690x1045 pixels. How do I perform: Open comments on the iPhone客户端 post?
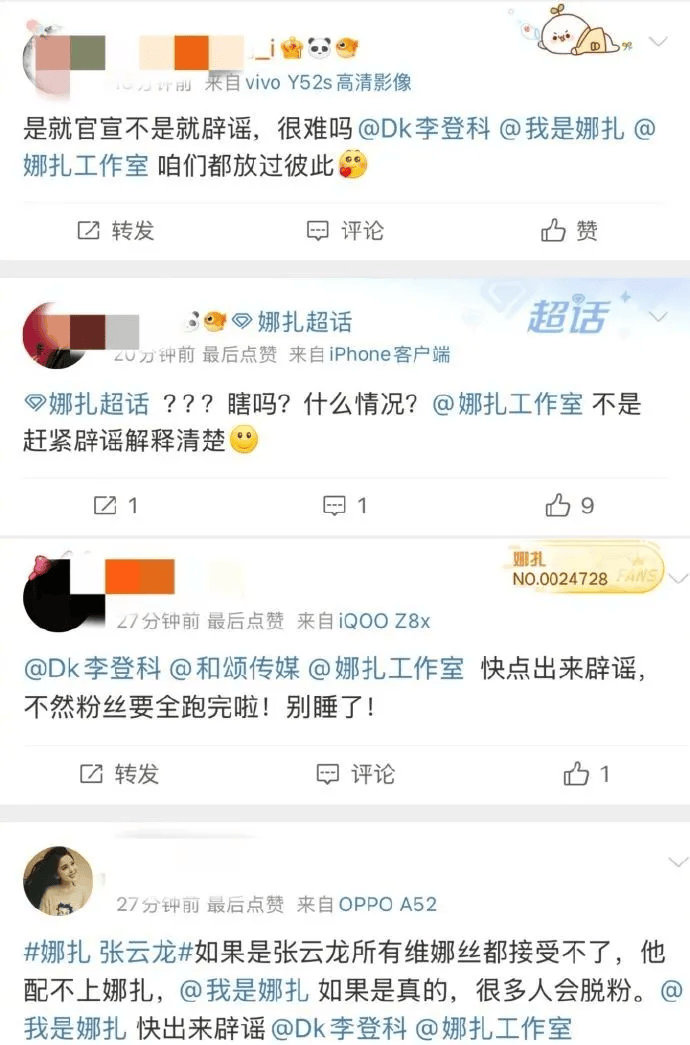pos(345,505)
